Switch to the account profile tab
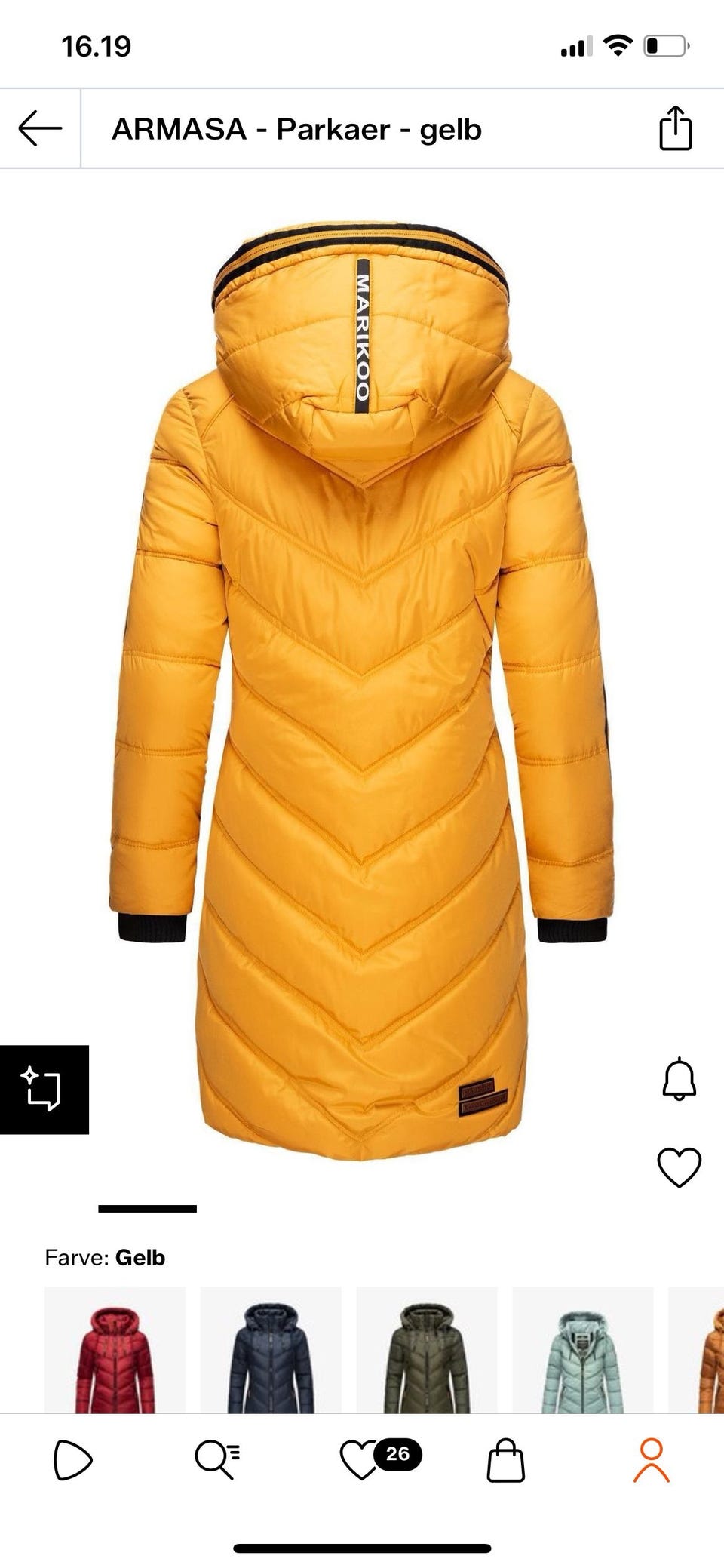This screenshot has height=1568, width=724. [651, 1460]
